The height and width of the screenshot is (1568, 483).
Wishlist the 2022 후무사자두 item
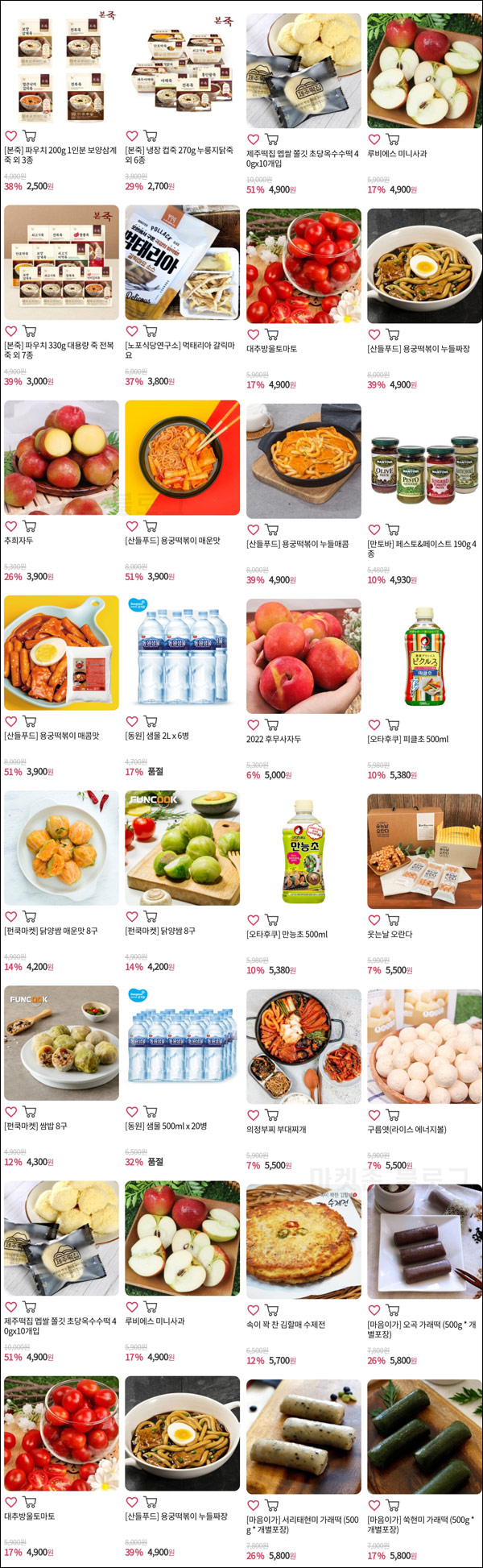(254, 725)
